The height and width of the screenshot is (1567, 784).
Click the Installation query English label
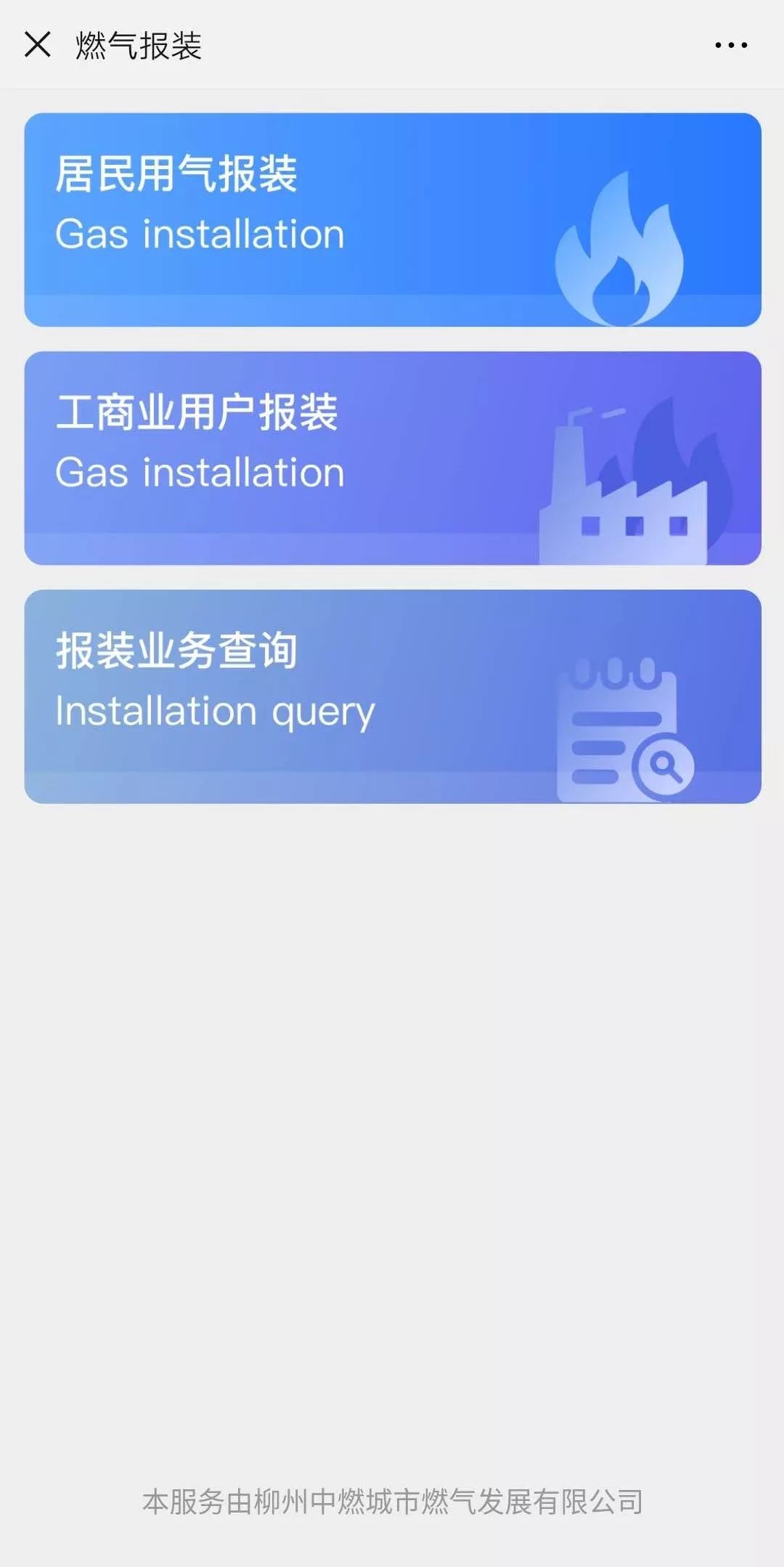[x=214, y=713]
